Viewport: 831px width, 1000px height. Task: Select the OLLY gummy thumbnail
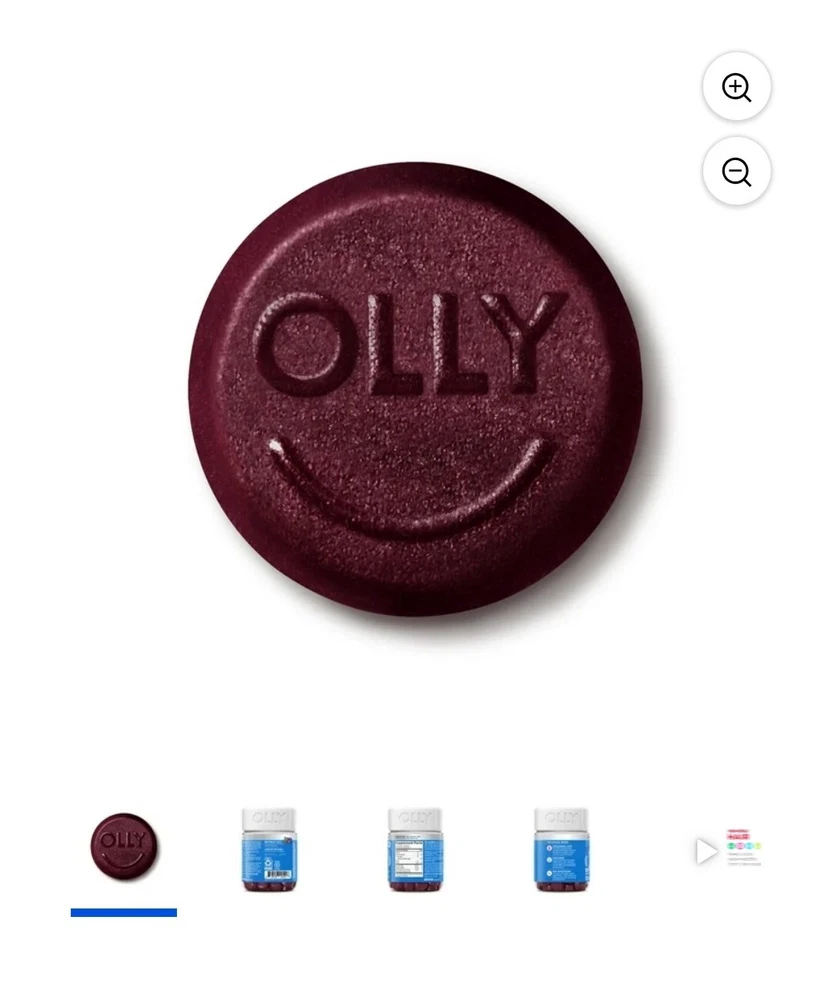click(x=124, y=847)
